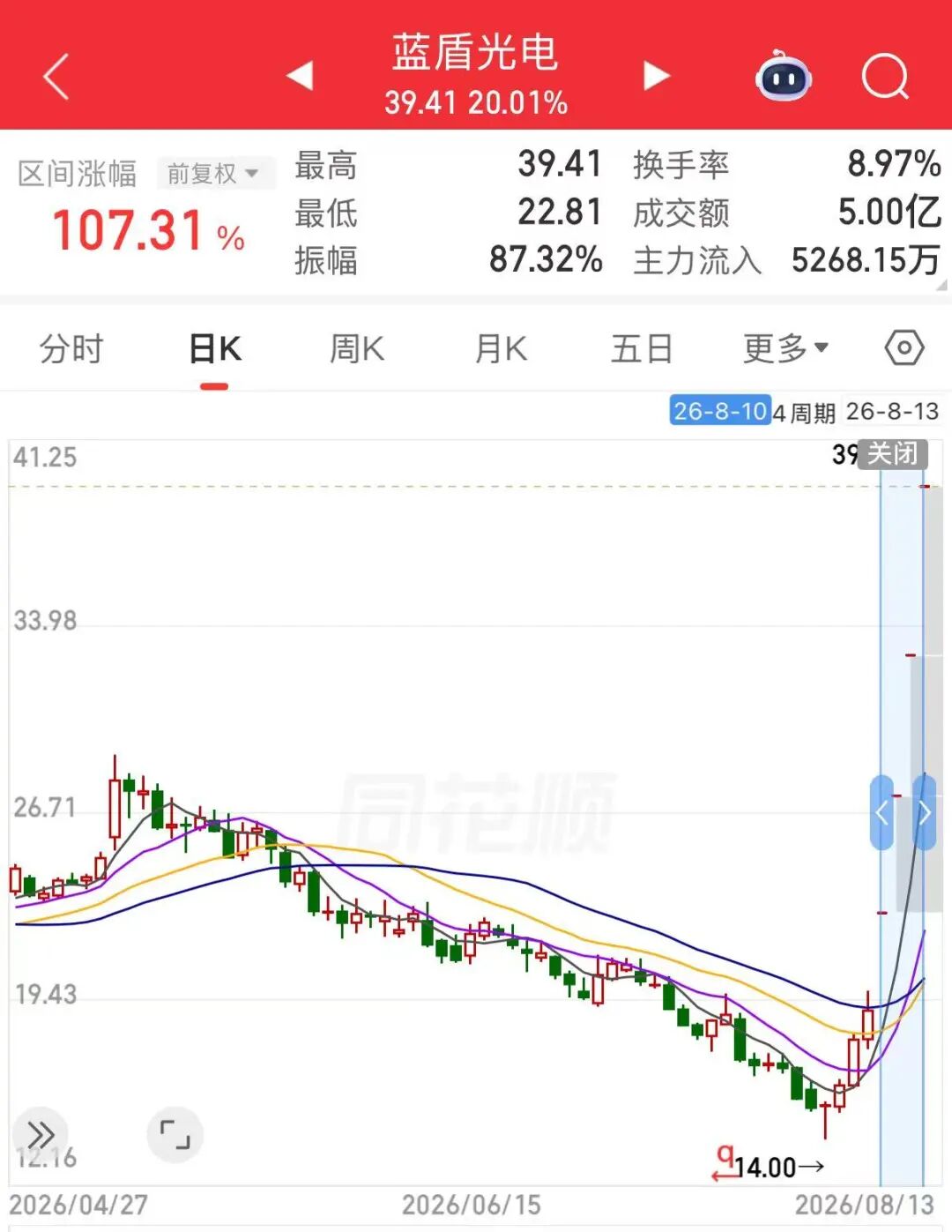The height and width of the screenshot is (1232, 952).
Task: Switch to the 周K tab
Action: 357,349
